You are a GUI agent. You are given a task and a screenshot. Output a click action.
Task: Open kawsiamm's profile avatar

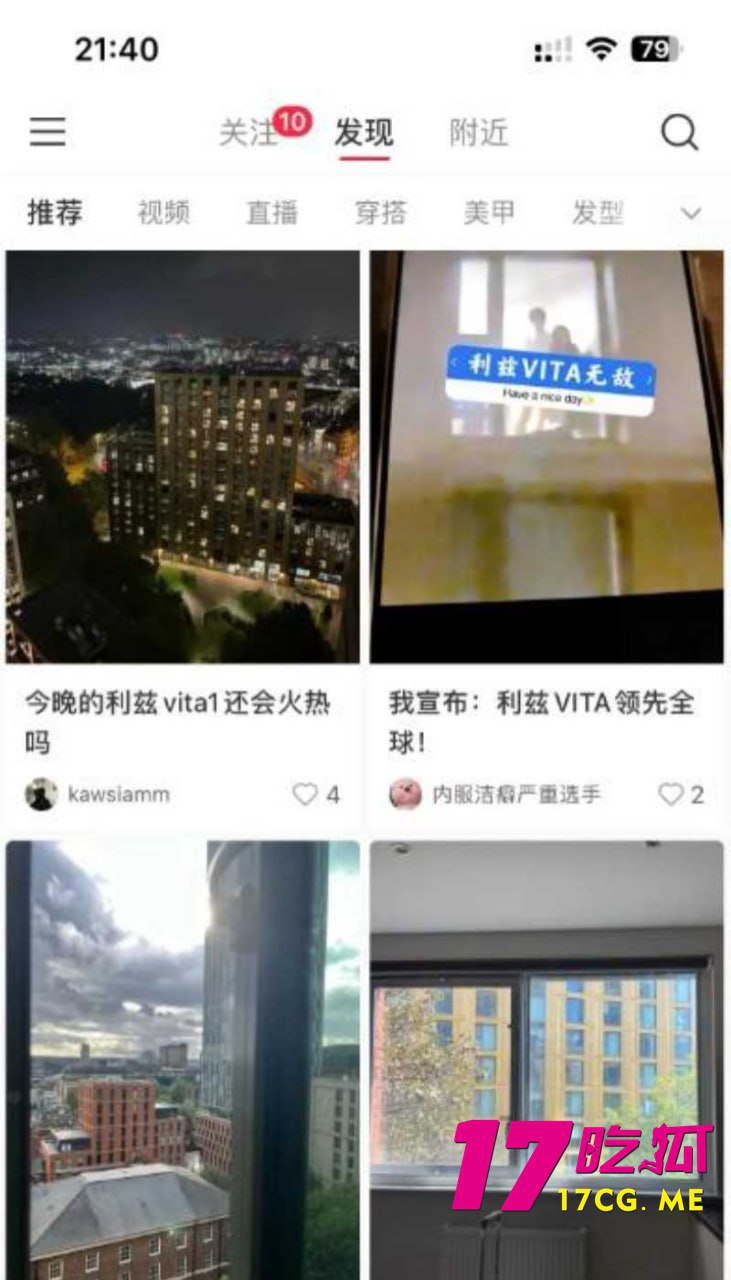coord(41,795)
